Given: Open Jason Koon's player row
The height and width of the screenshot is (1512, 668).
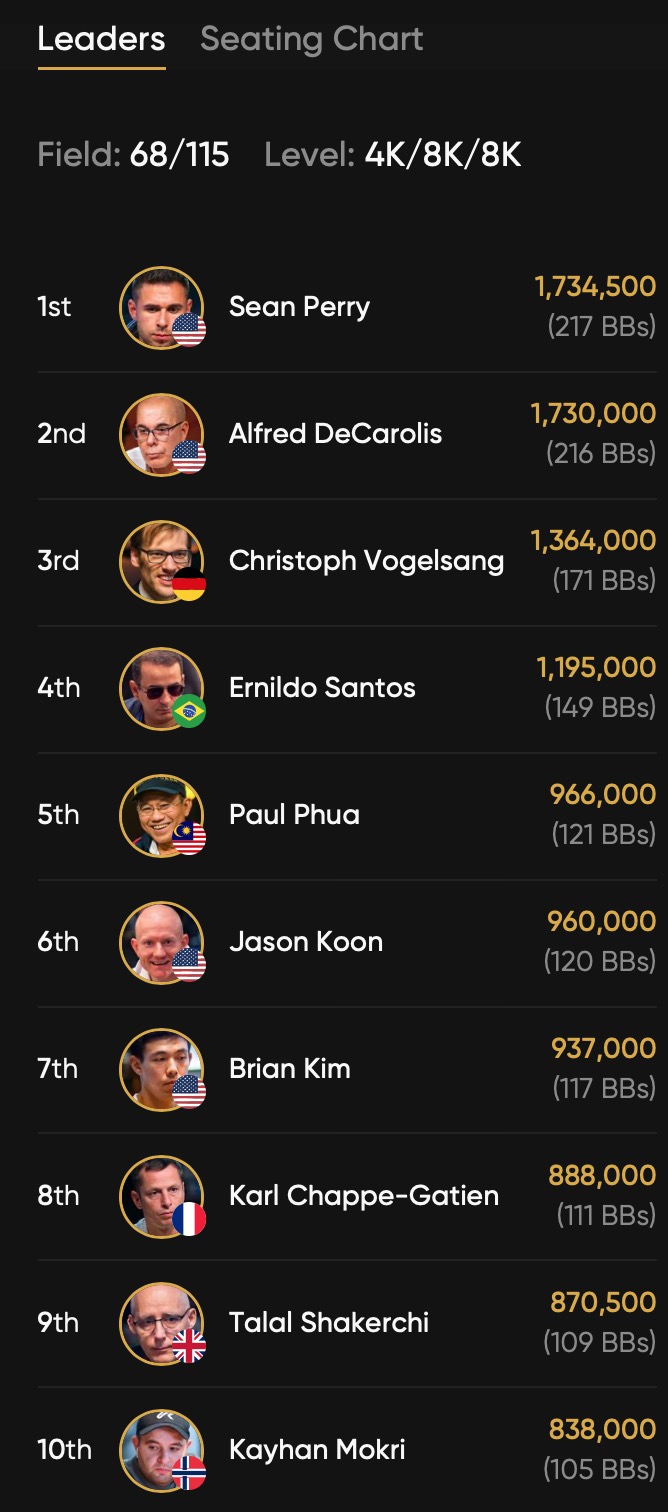Looking at the screenshot, I should (306, 942).
